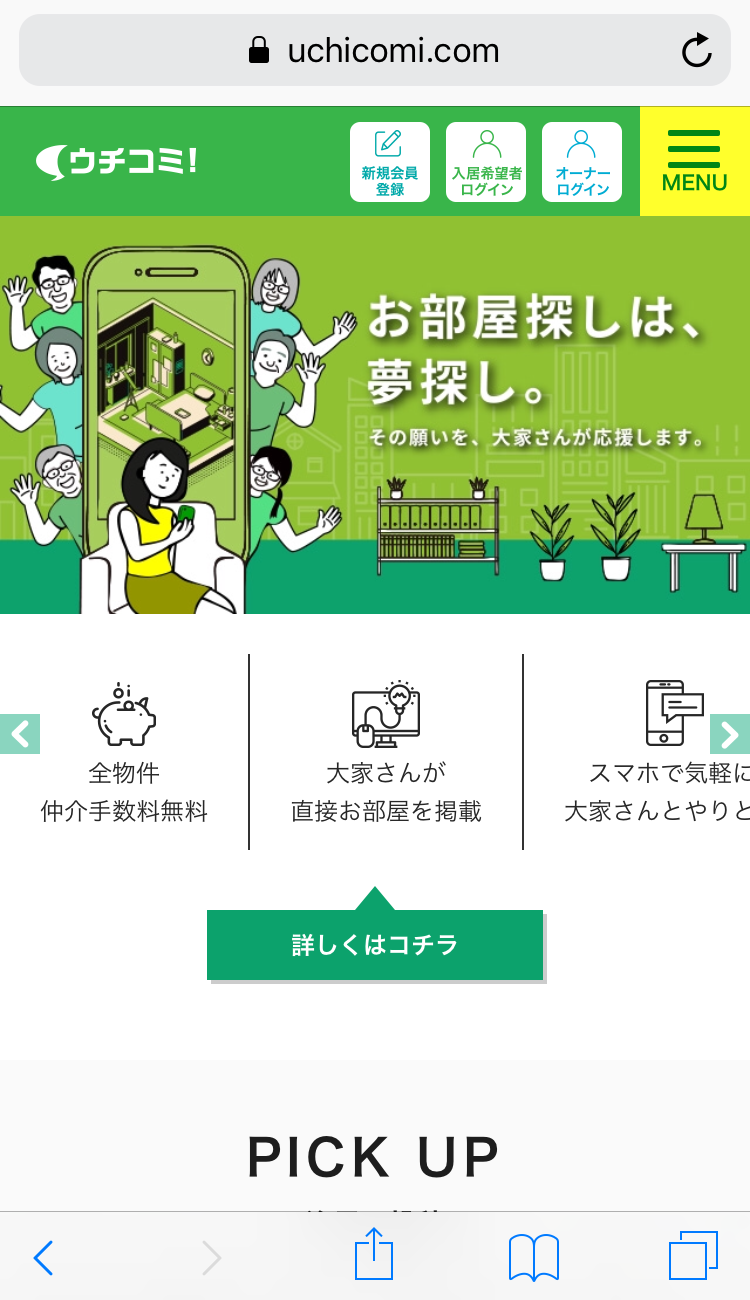Screen dimensions: 750x1300
Task: Open browser bookmarks
Action: (x=534, y=1257)
